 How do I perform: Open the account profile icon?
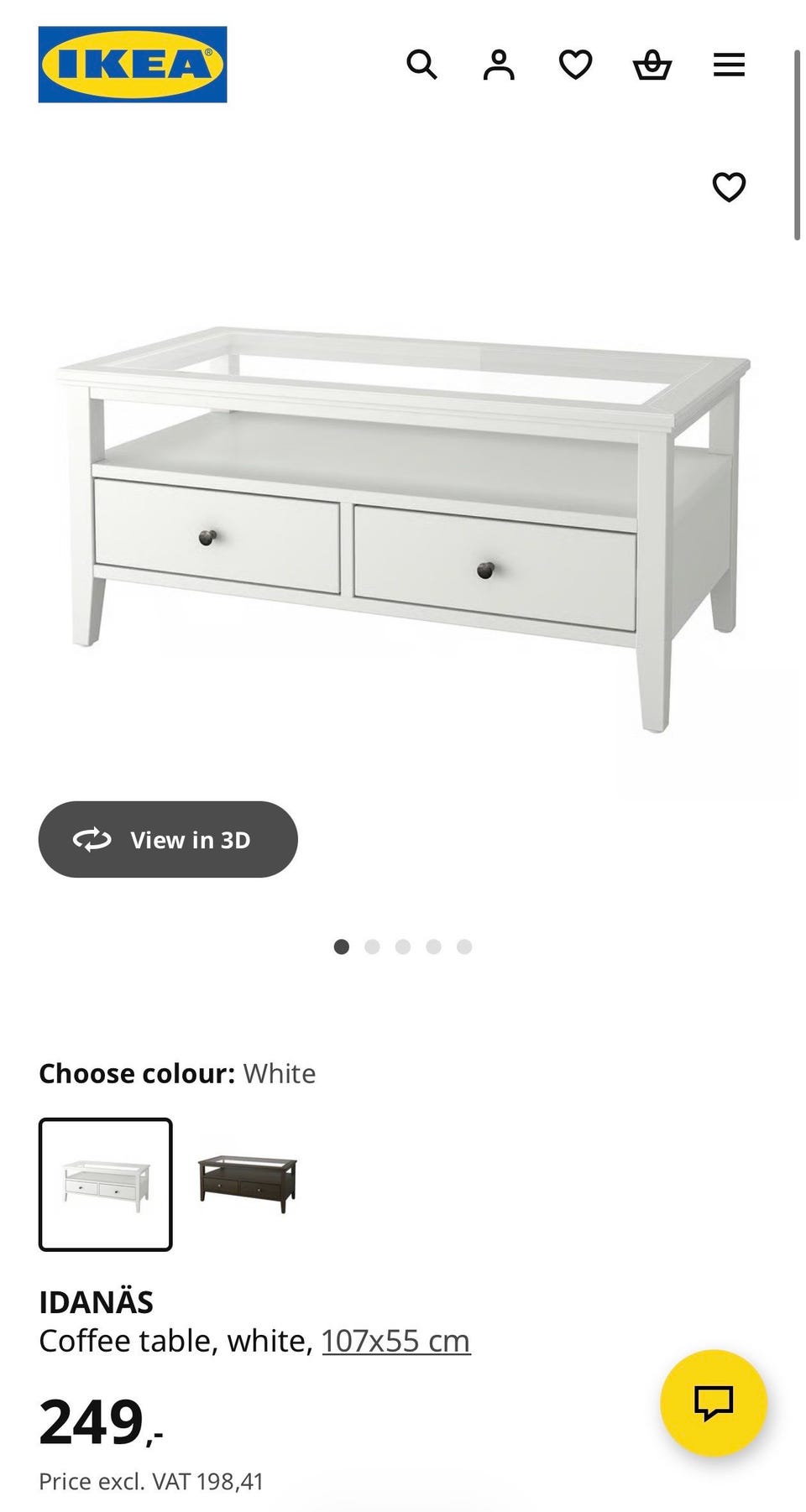tap(498, 65)
